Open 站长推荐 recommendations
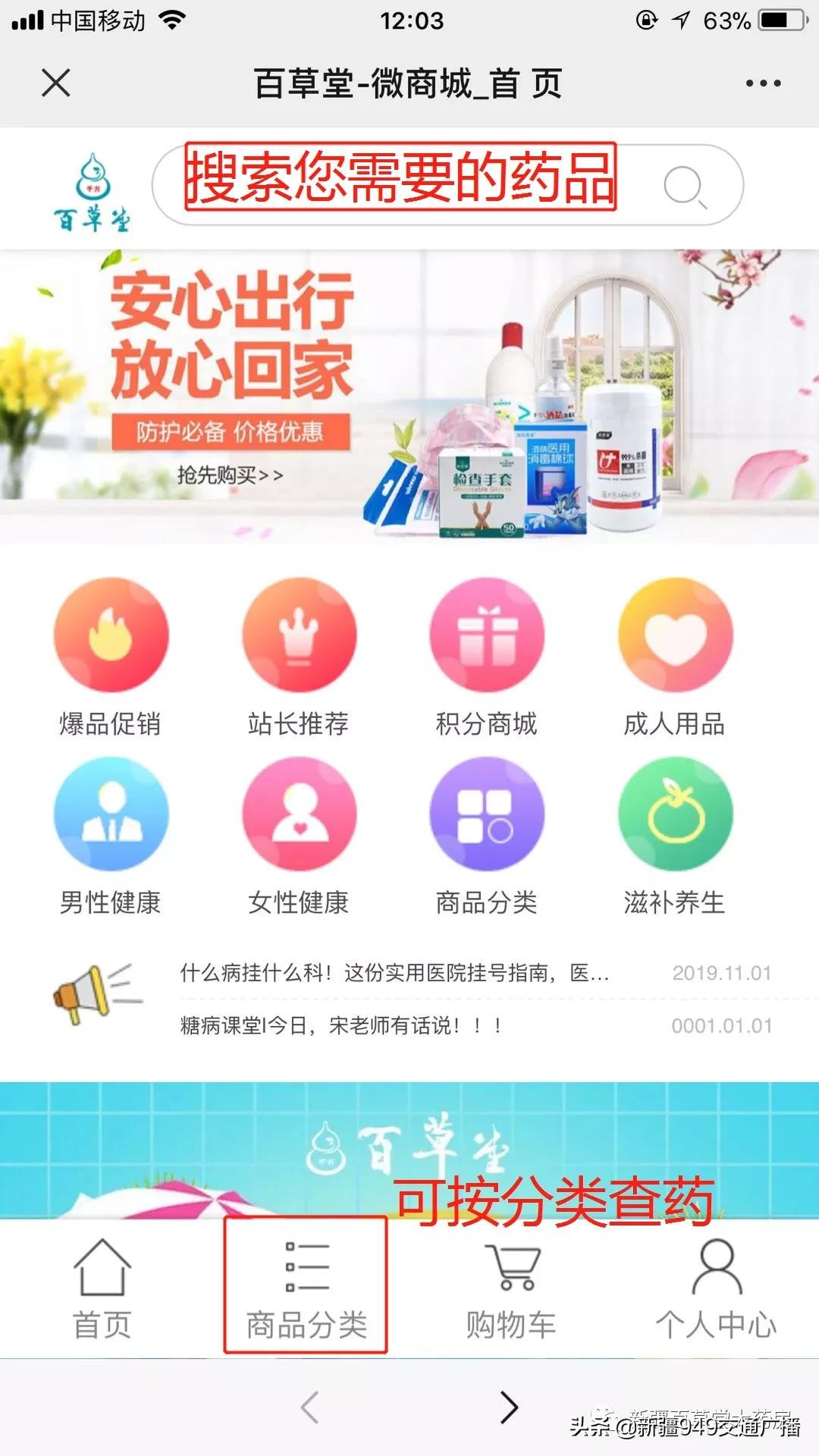This screenshot has width=819, height=1456. tap(299, 656)
